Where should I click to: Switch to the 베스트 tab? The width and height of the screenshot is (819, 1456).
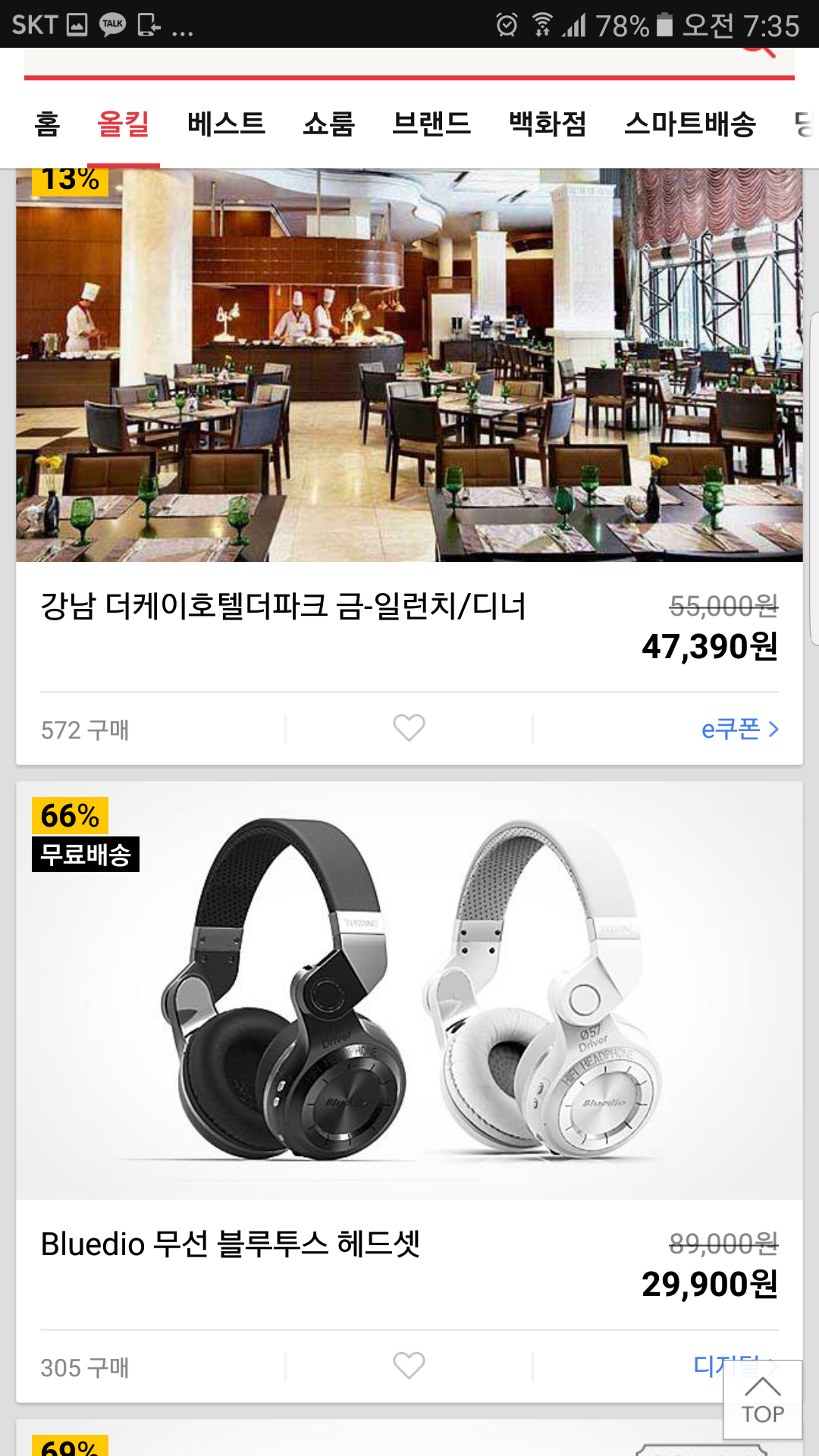[x=225, y=125]
